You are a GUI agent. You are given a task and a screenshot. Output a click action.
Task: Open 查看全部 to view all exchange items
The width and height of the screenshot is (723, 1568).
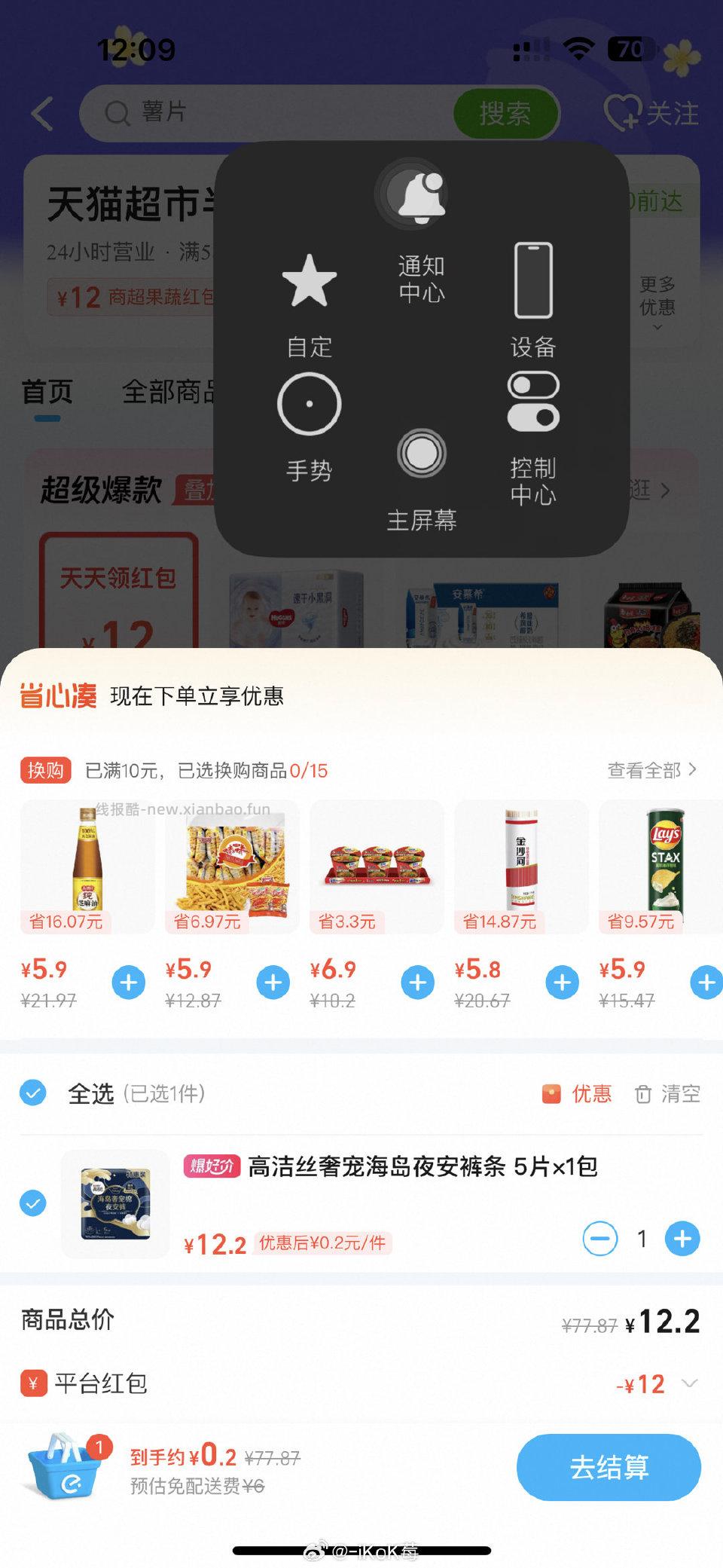click(x=654, y=771)
